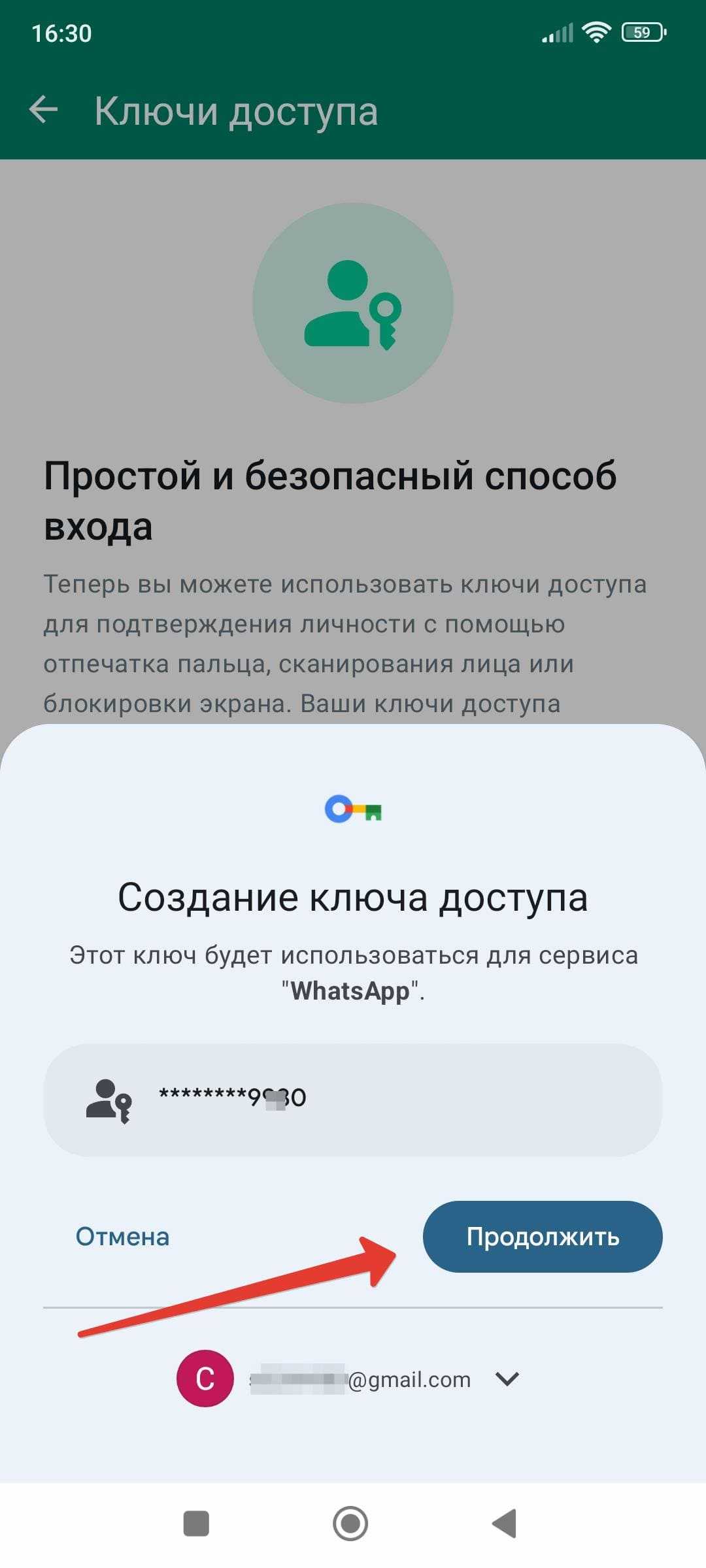
Task: Expand the gmail.com account selector
Action: (507, 1379)
